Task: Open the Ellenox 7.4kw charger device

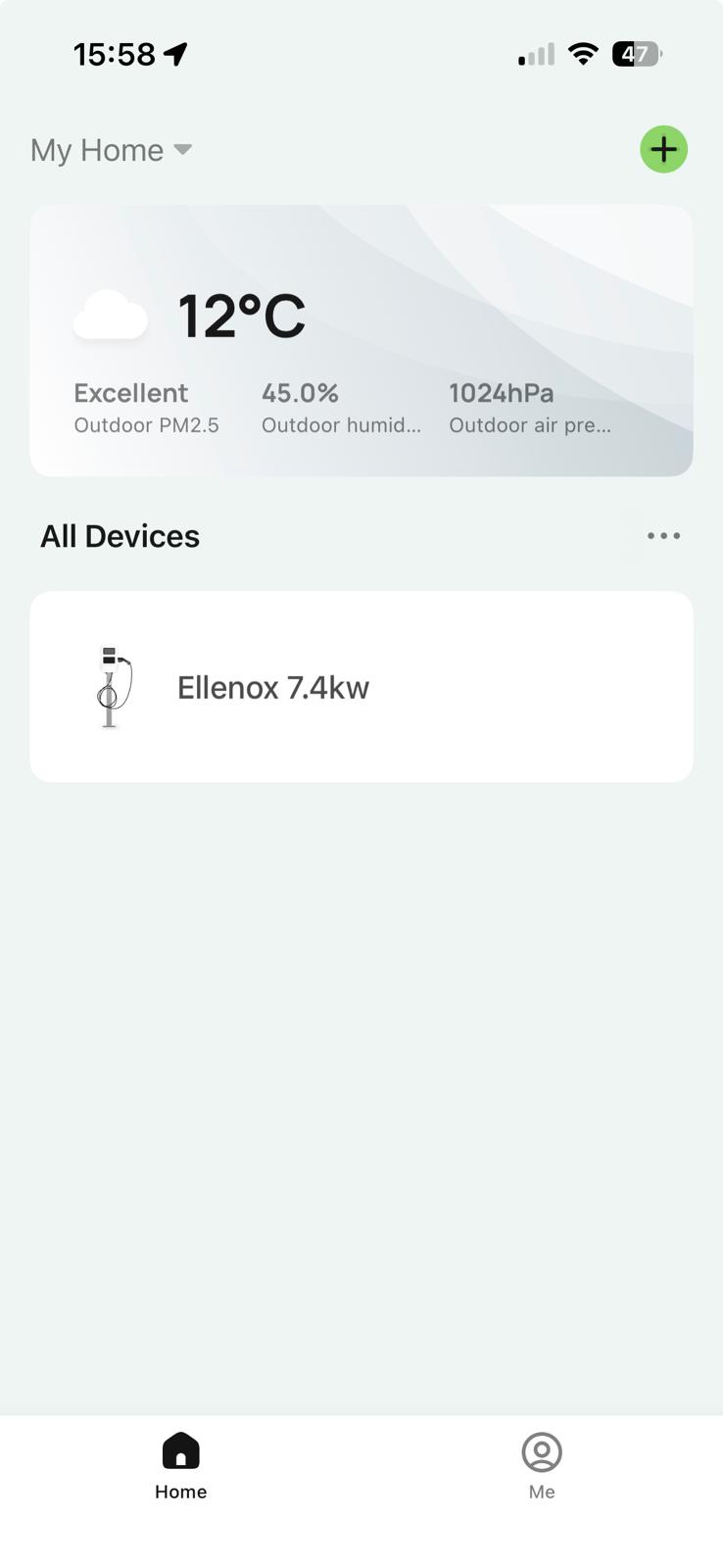Action: [361, 687]
